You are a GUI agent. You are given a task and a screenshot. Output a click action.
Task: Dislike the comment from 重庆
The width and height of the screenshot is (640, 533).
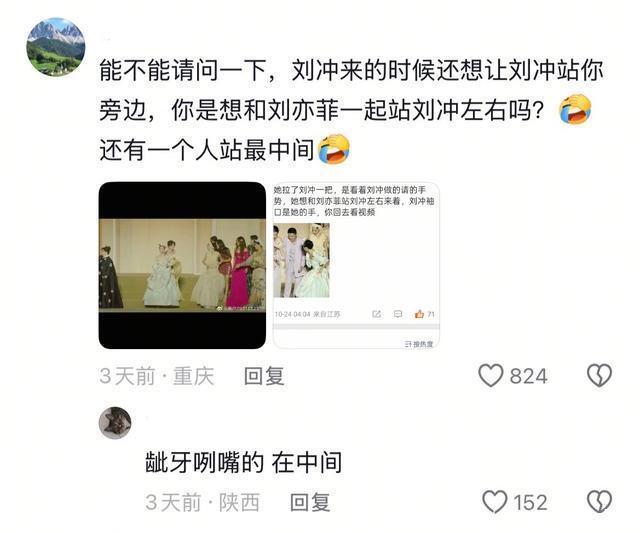tap(599, 375)
